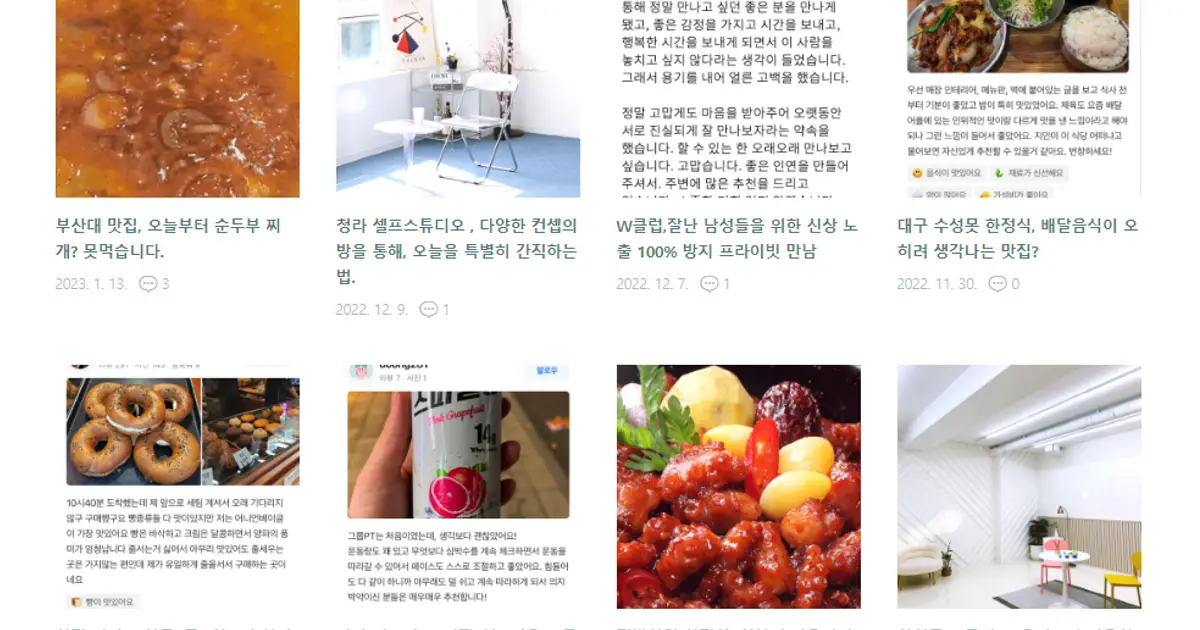The height and width of the screenshot is (630, 1200).
Task: Tap the bubbling stew photo thumbnail
Action: tap(177, 98)
